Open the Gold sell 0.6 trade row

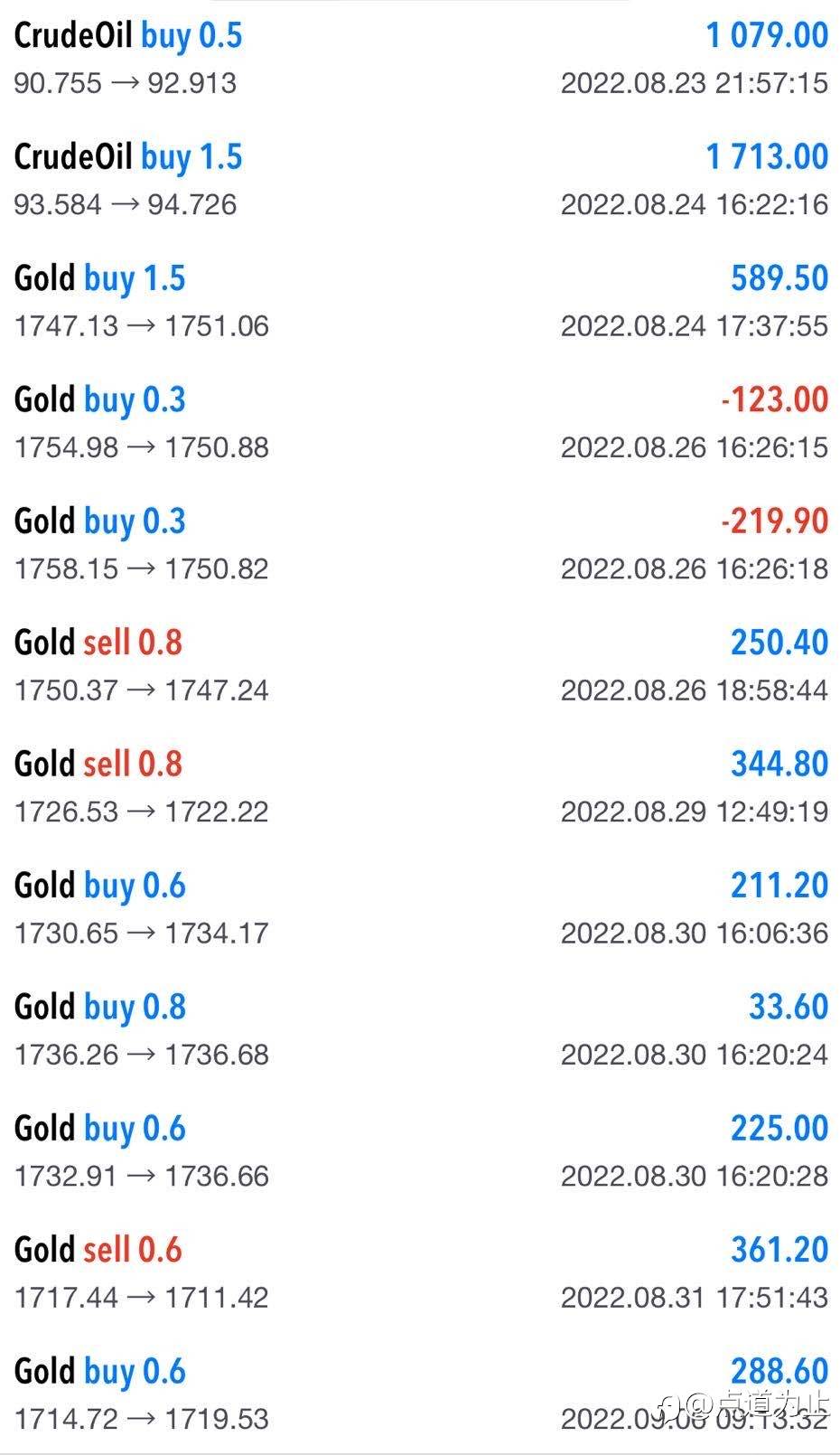[x=420, y=1272]
